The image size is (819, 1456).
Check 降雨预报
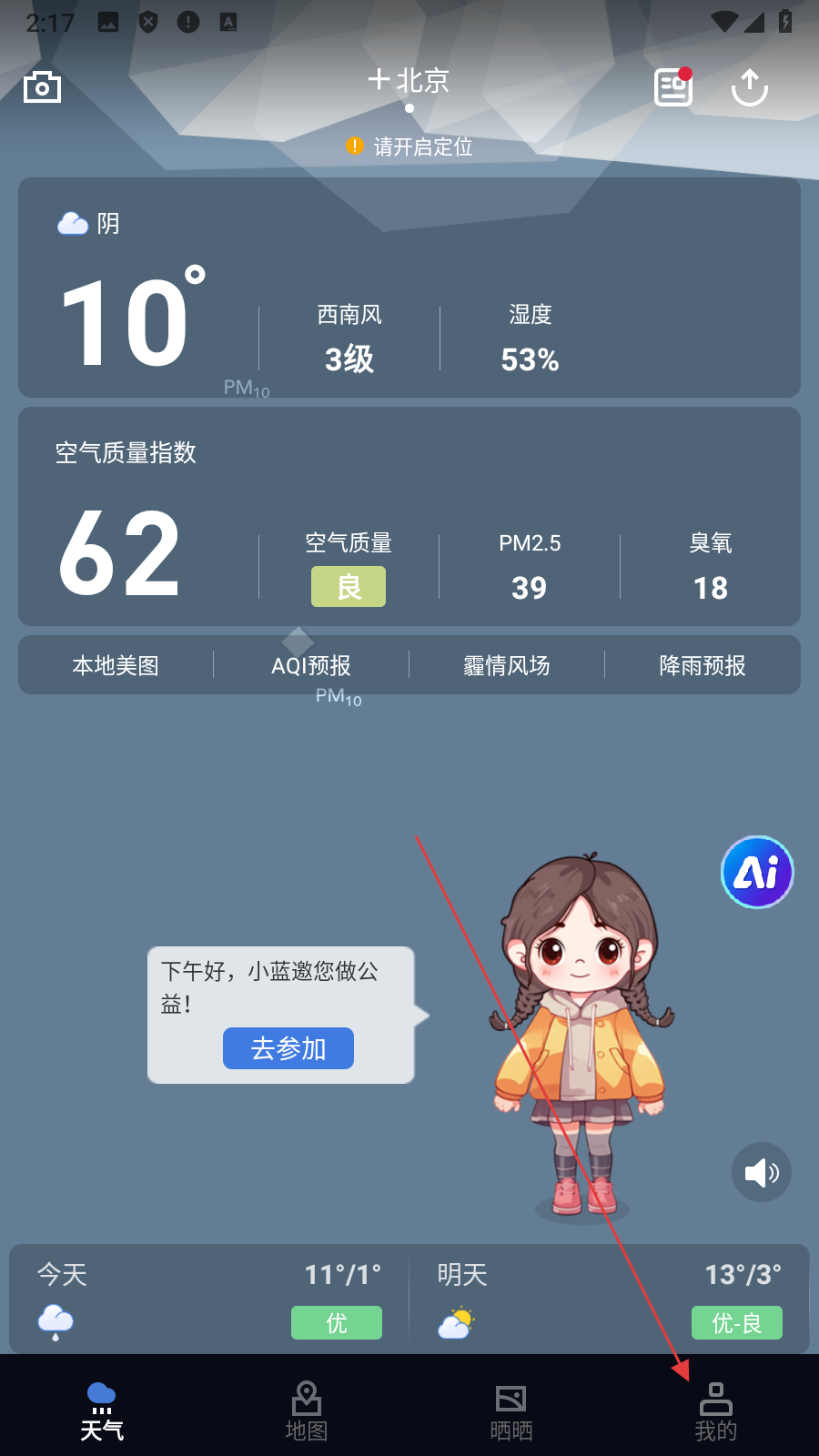pyautogui.click(x=703, y=665)
